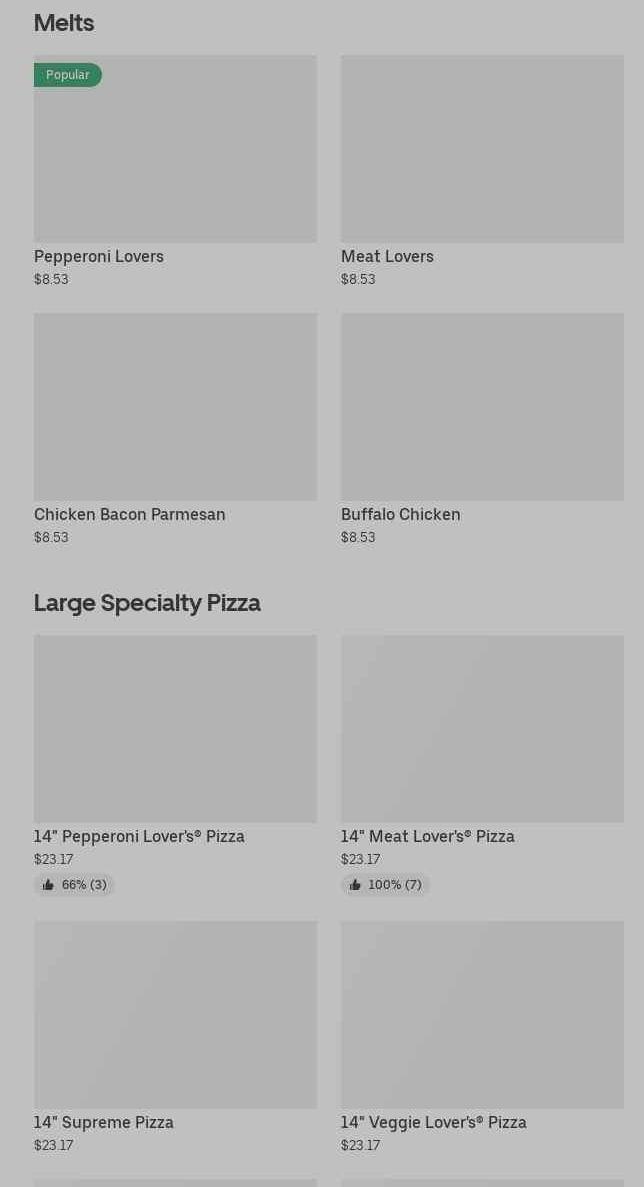This screenshot has height=1187, width=644.
Task: Choose the Buffalo Chicken melt
Action: tap(482, 407)
